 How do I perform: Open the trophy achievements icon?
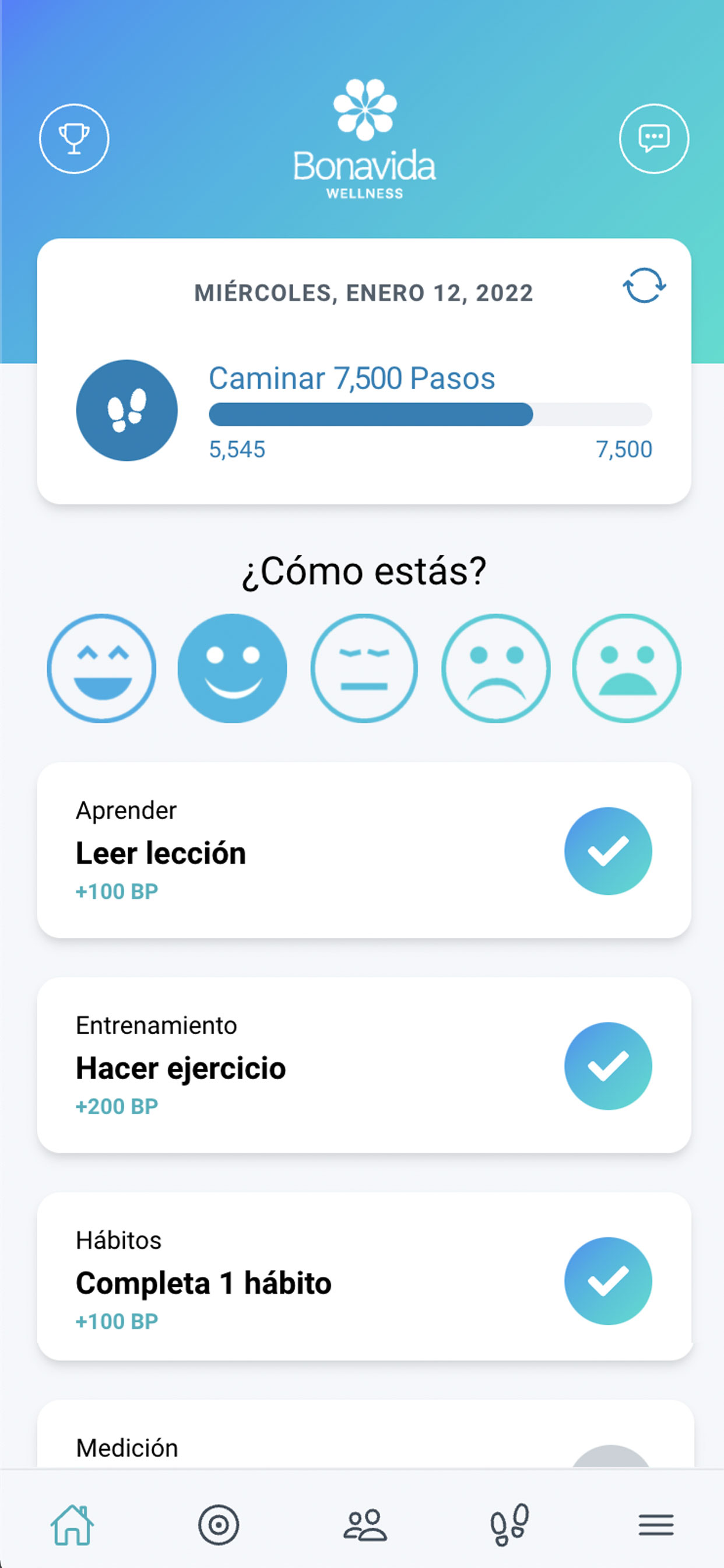74,139
